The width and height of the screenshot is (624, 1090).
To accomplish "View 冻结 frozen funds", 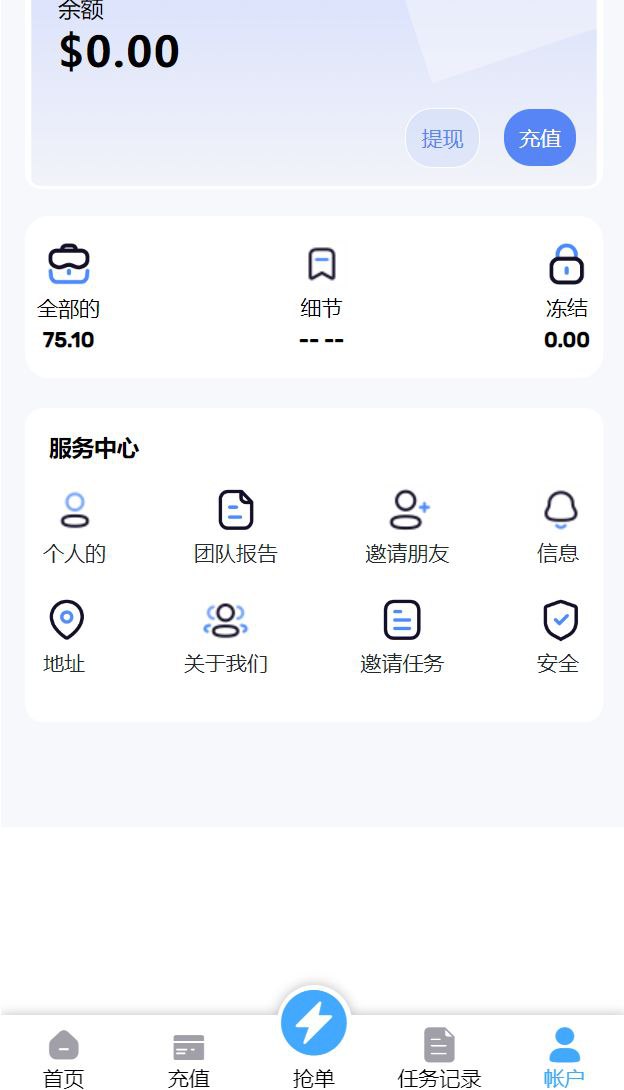I will [x=566, y=297].
